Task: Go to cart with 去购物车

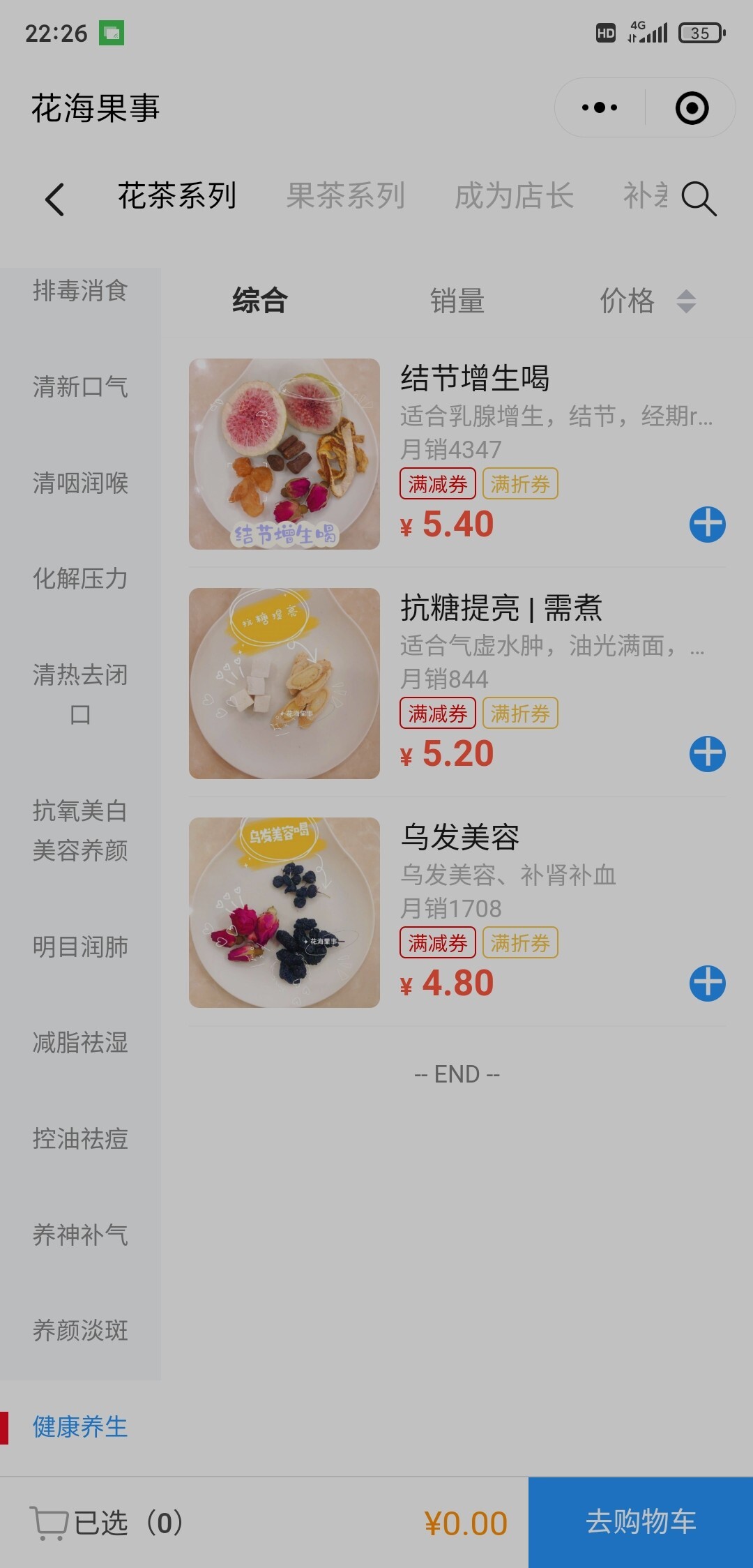Action: (x=640, y=1522)
